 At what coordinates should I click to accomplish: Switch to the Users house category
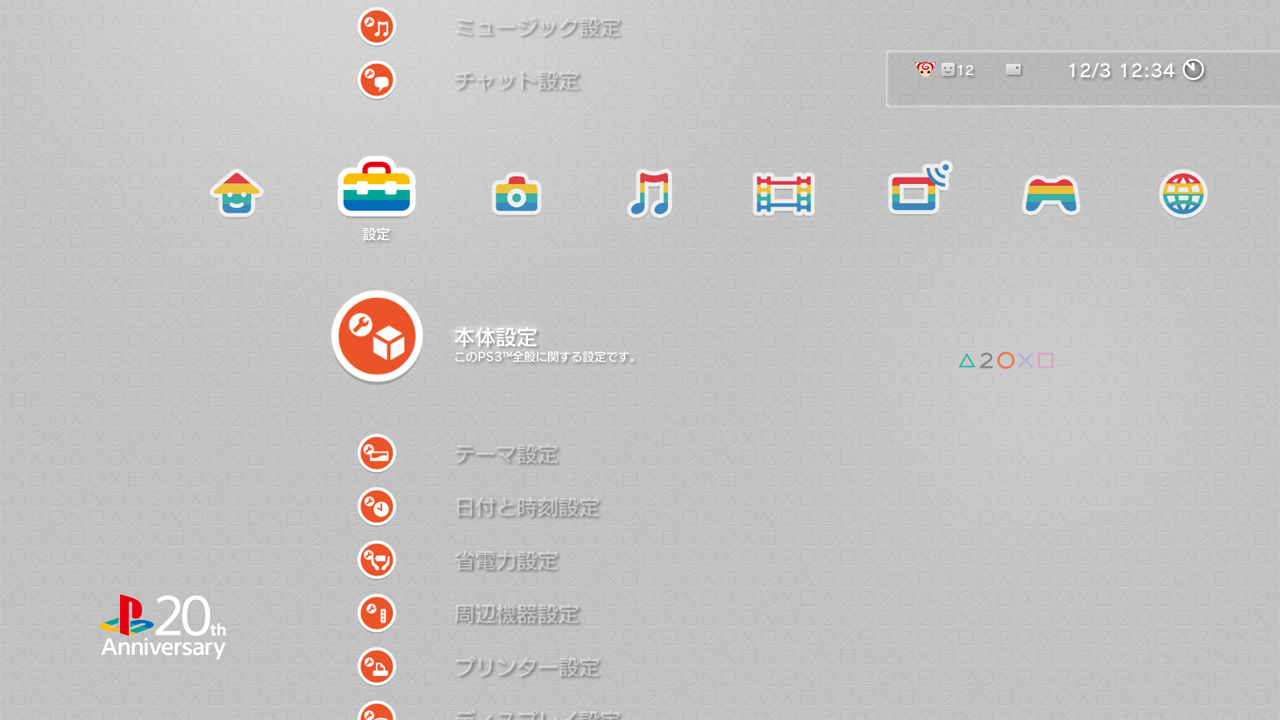[237, 193]
